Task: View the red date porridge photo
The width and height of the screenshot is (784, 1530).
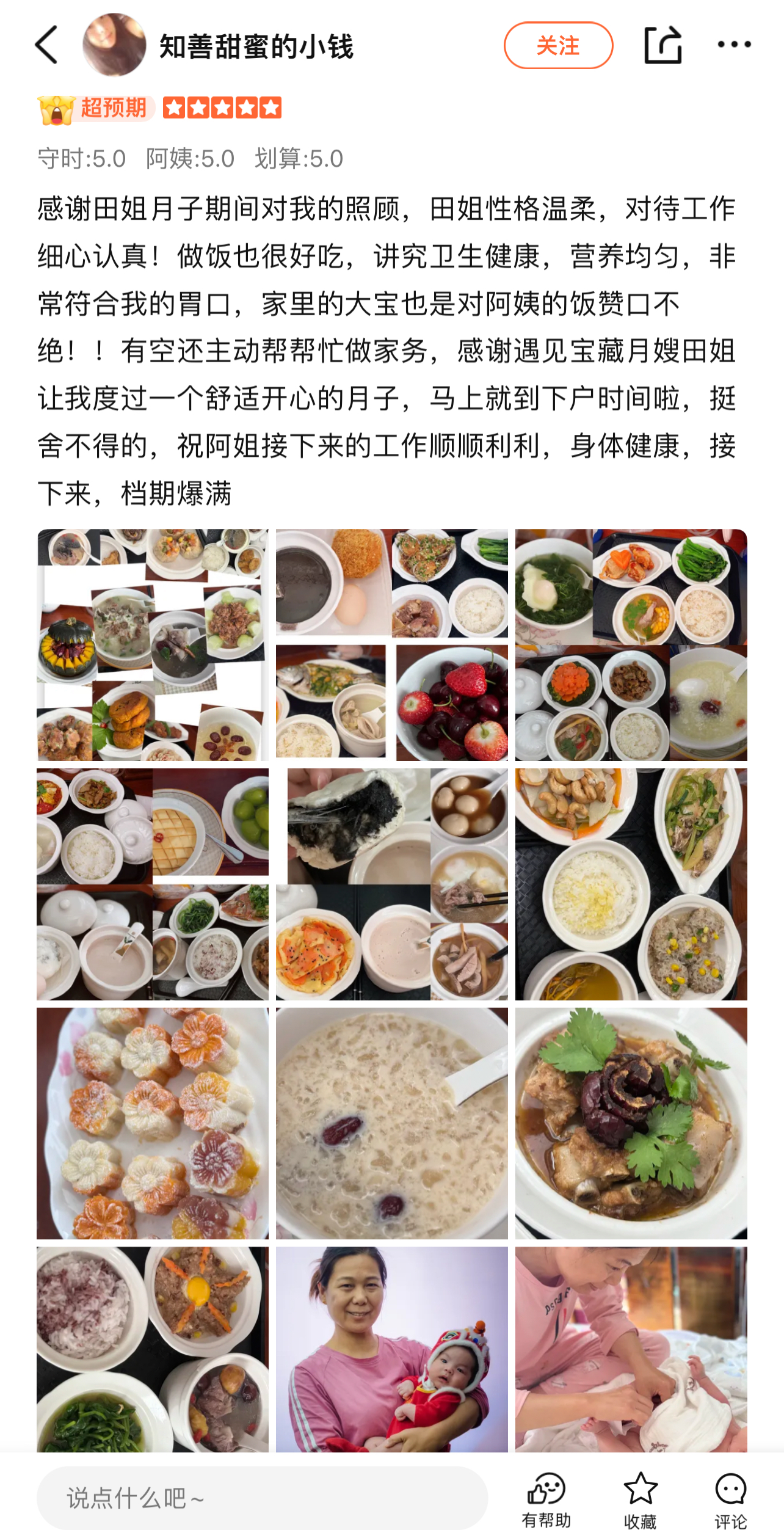Action: 391,1123
